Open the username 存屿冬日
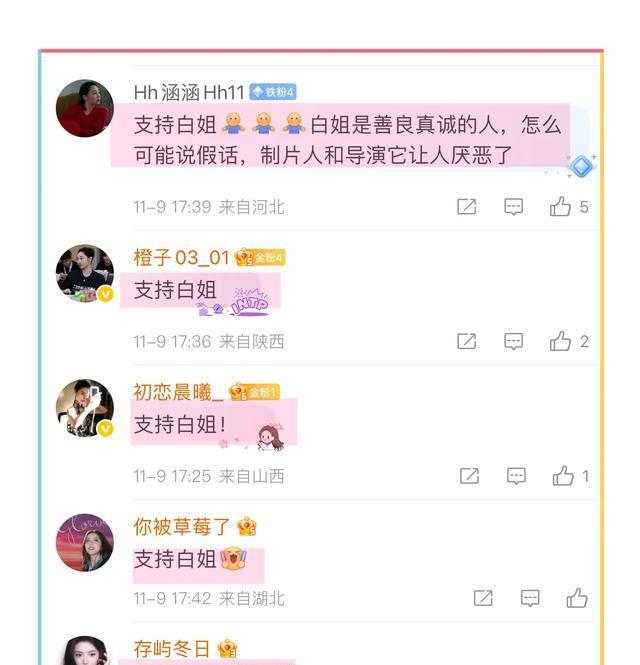 click(x=172, y=649)
